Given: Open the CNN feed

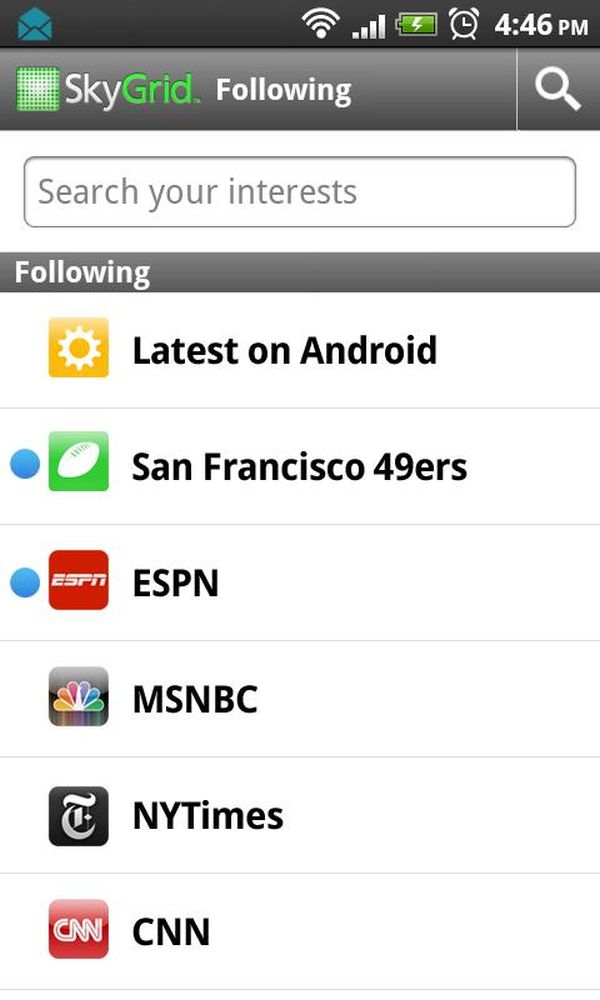Looking at the screenshot, I should (x=300, y=932).
